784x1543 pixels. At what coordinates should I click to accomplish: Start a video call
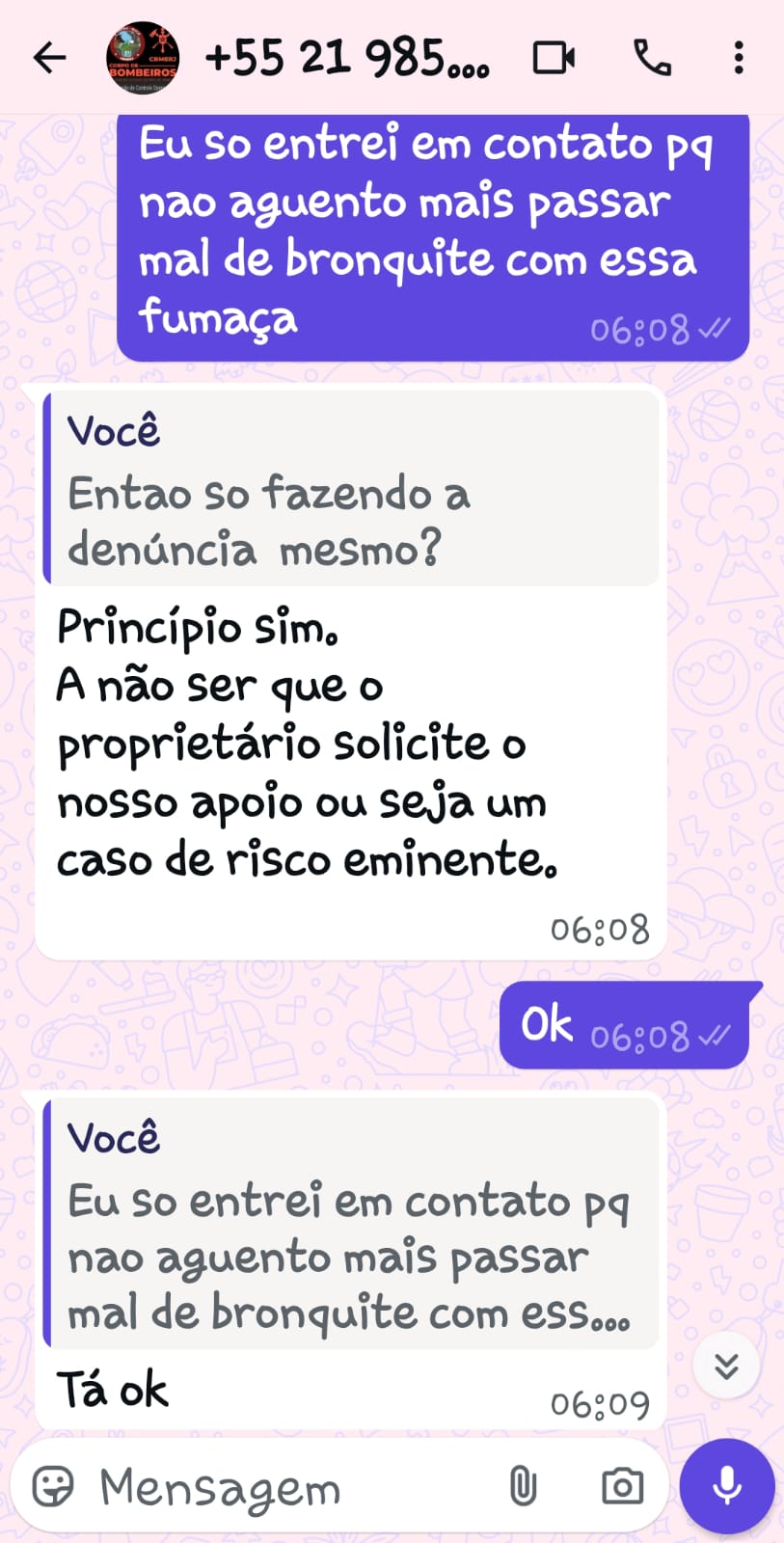[x=554, y=58]
